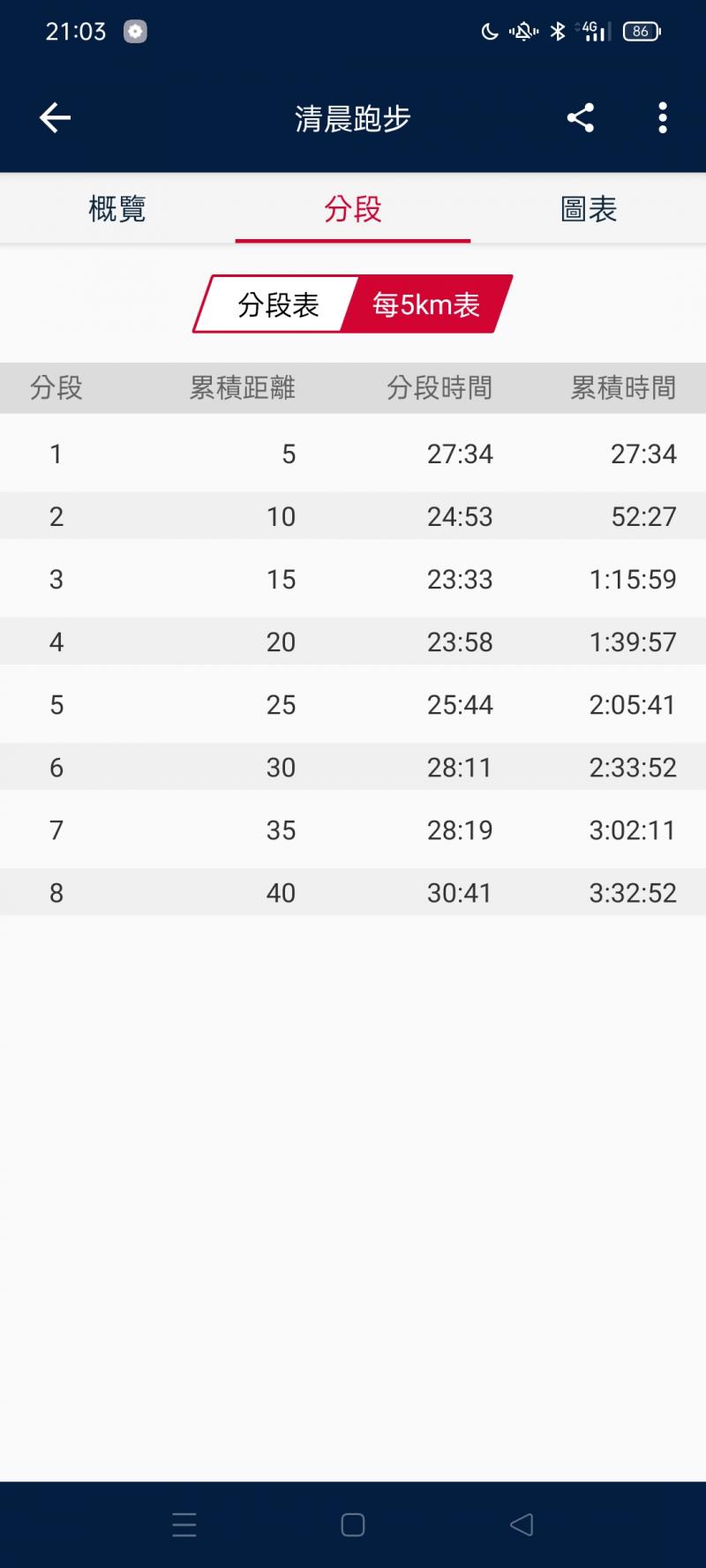Viewport: 706px width, 1568px height.
Task: Go back from the 清晨跑步 activity
Action: (x=55, y=118)
